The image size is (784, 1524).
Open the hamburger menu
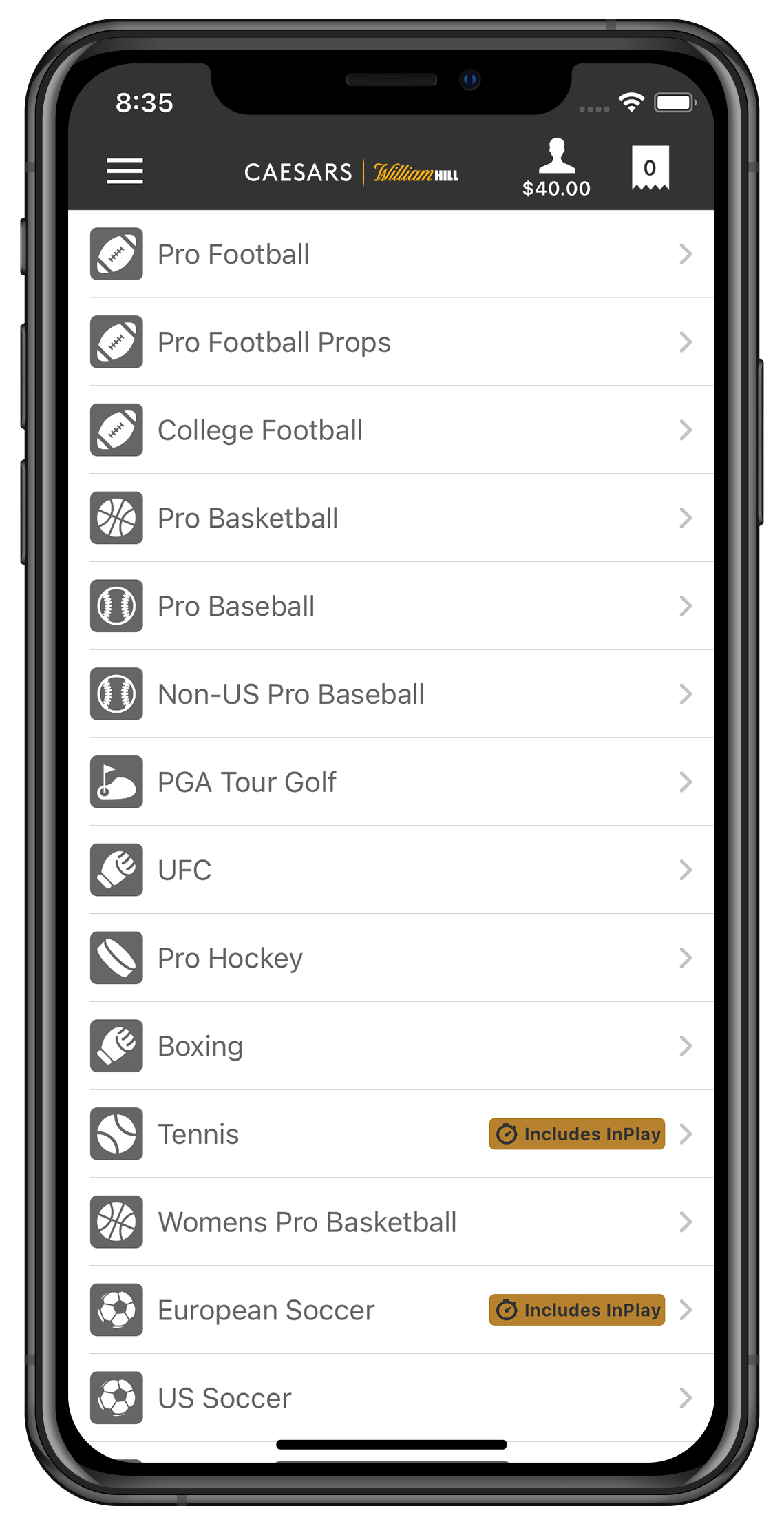(x=125, y=171)
